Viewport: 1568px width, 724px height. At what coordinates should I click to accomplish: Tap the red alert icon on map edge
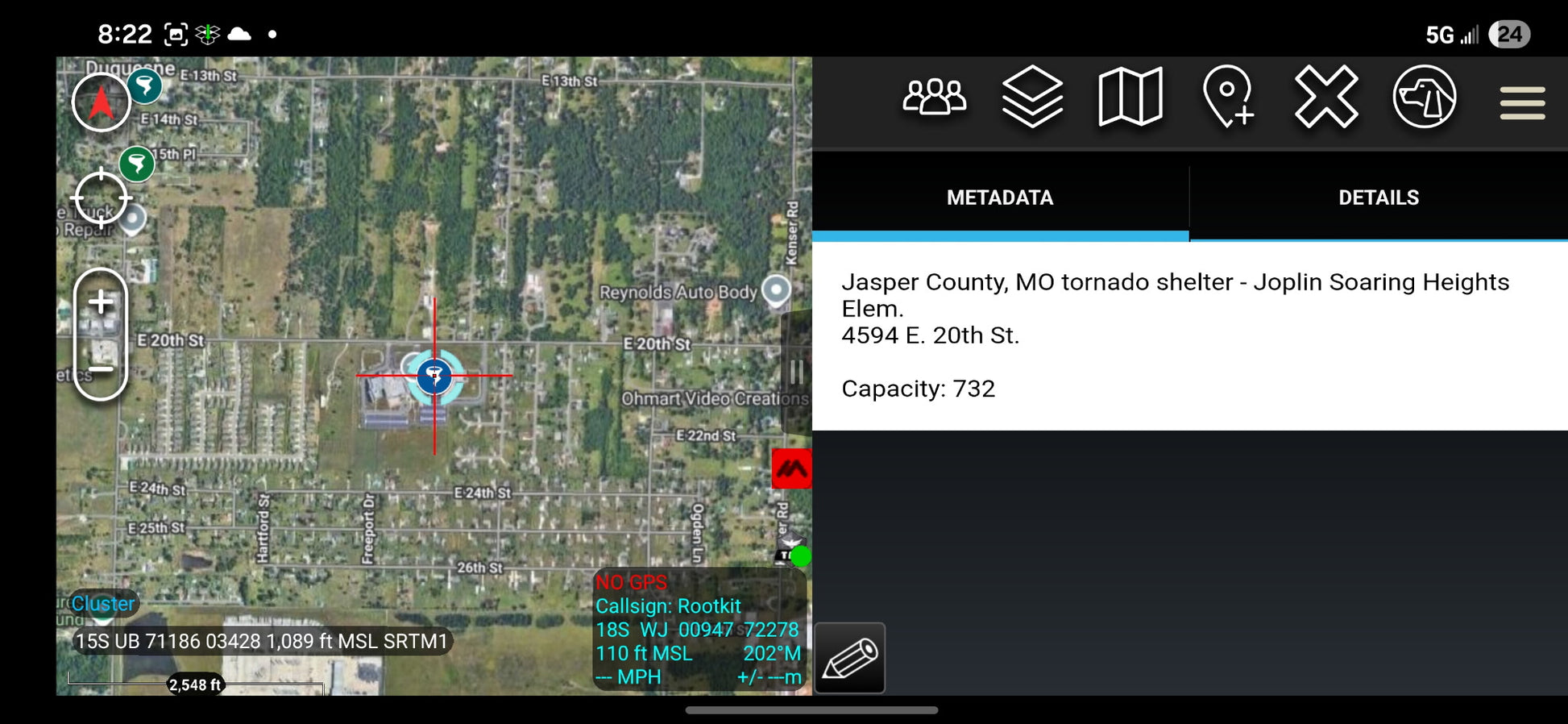click(791, 469)
